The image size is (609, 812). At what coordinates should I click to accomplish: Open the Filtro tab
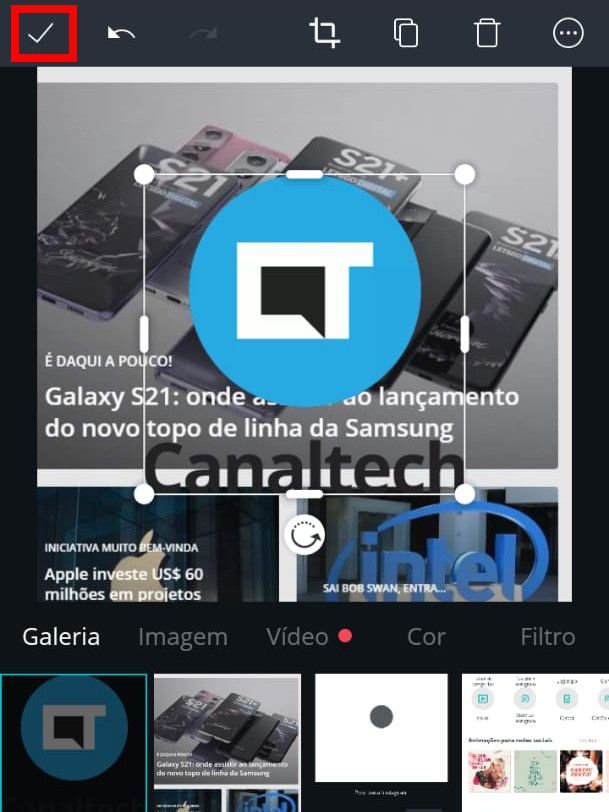point(547,637)
